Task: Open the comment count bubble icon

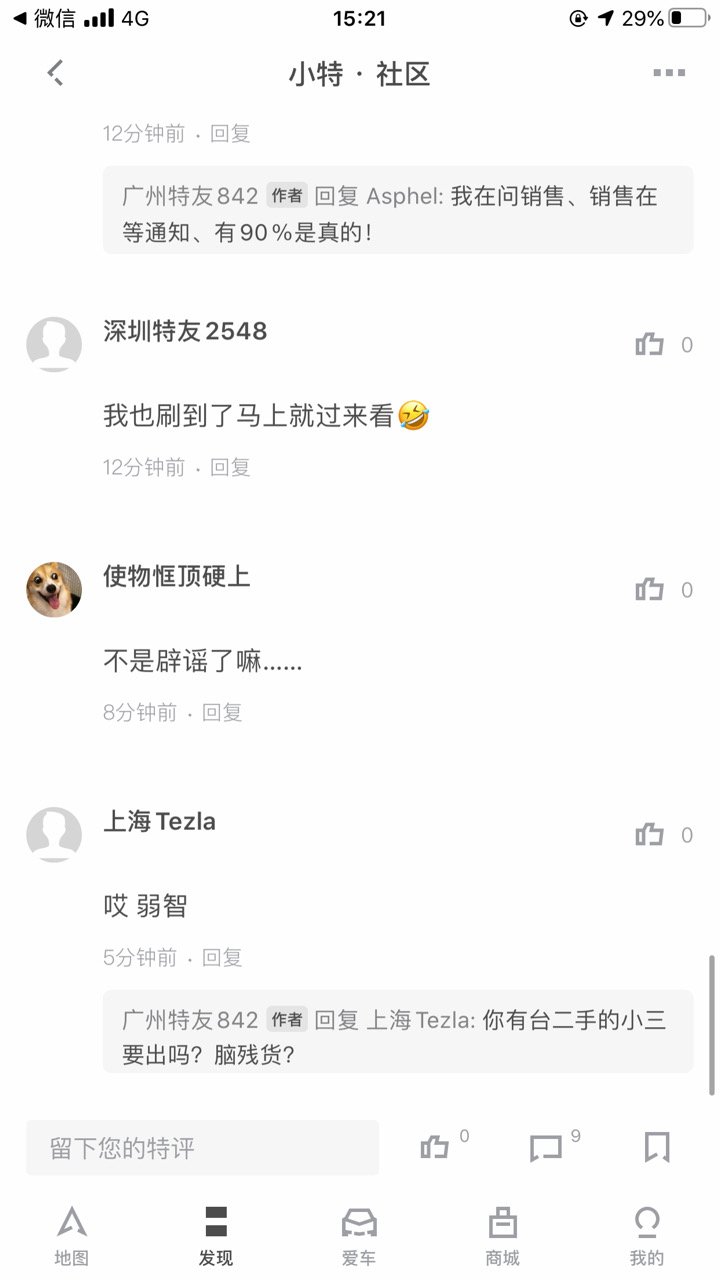Action: point(544,1148)
